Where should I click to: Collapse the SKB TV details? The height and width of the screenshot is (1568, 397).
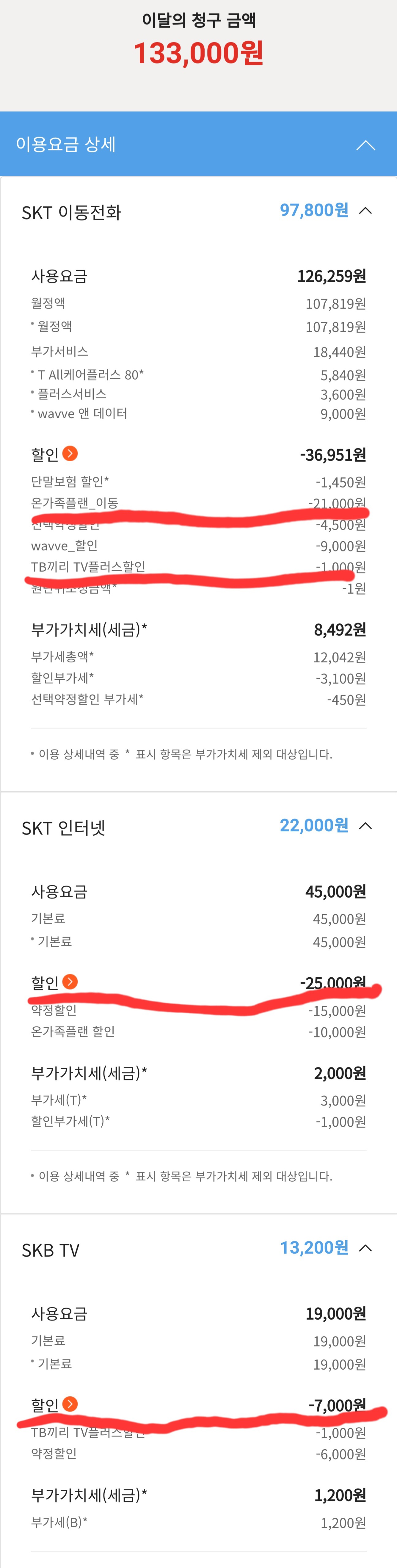tap(365, 1248)
